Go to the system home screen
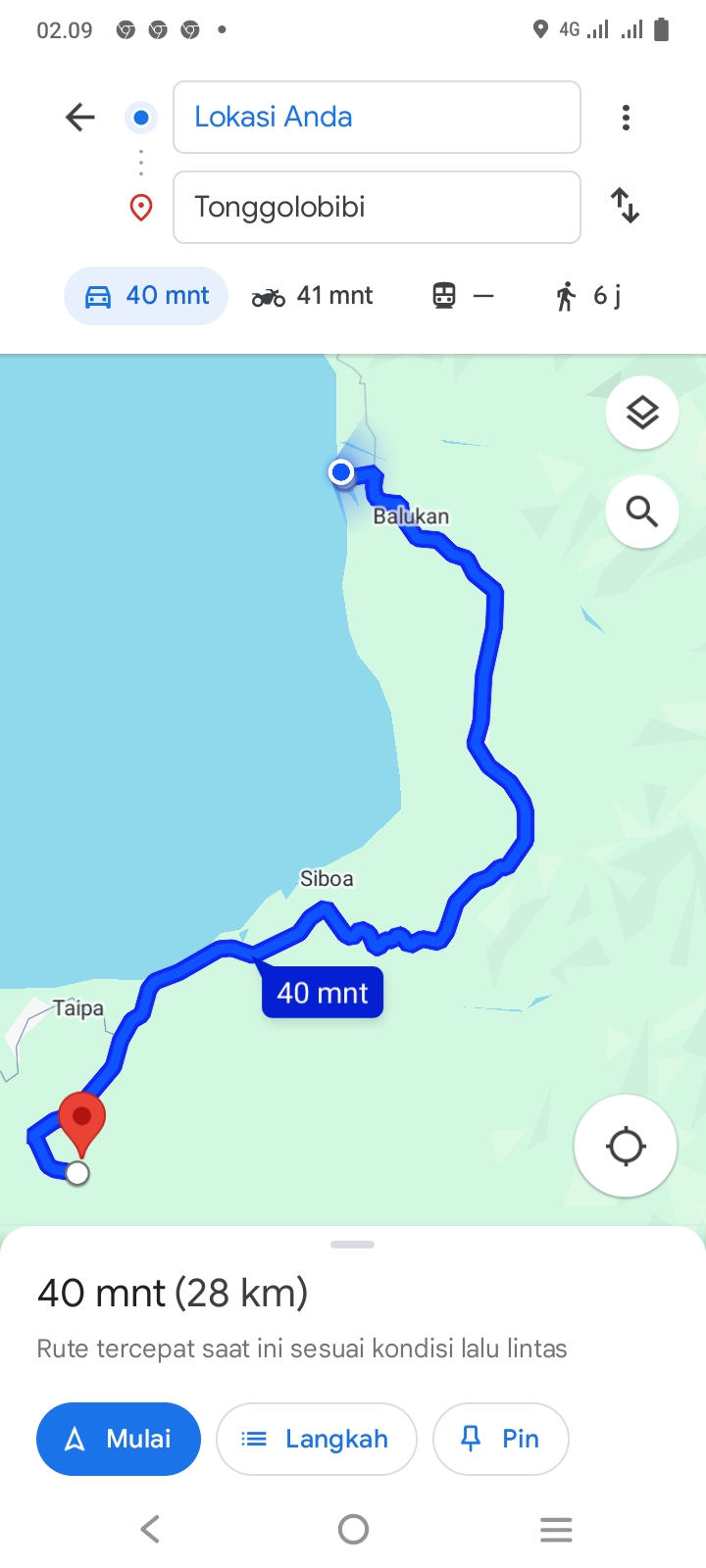 353,1529
